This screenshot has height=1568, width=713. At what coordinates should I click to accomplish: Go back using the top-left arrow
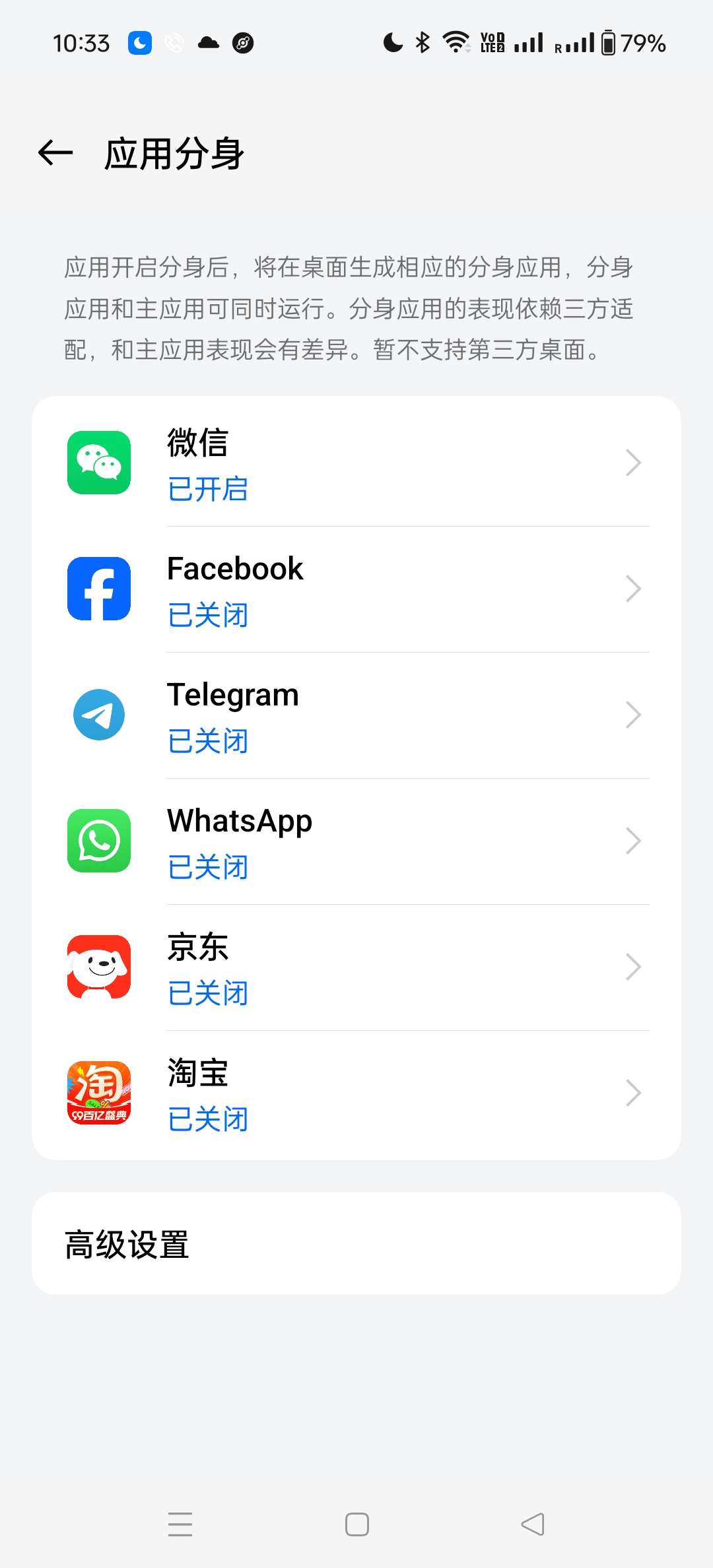tap(55, 153)
